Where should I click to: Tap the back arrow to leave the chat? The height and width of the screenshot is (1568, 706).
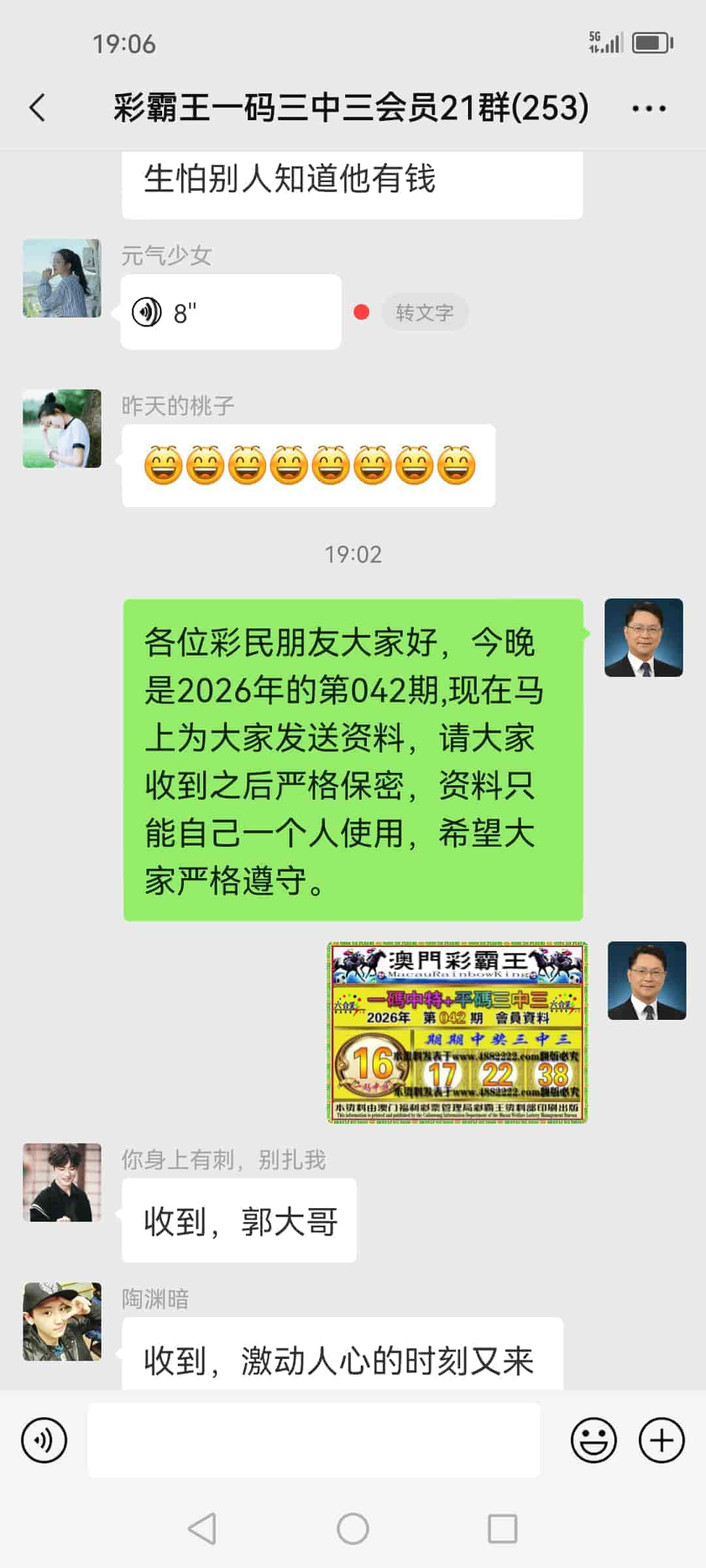(37, 108)
